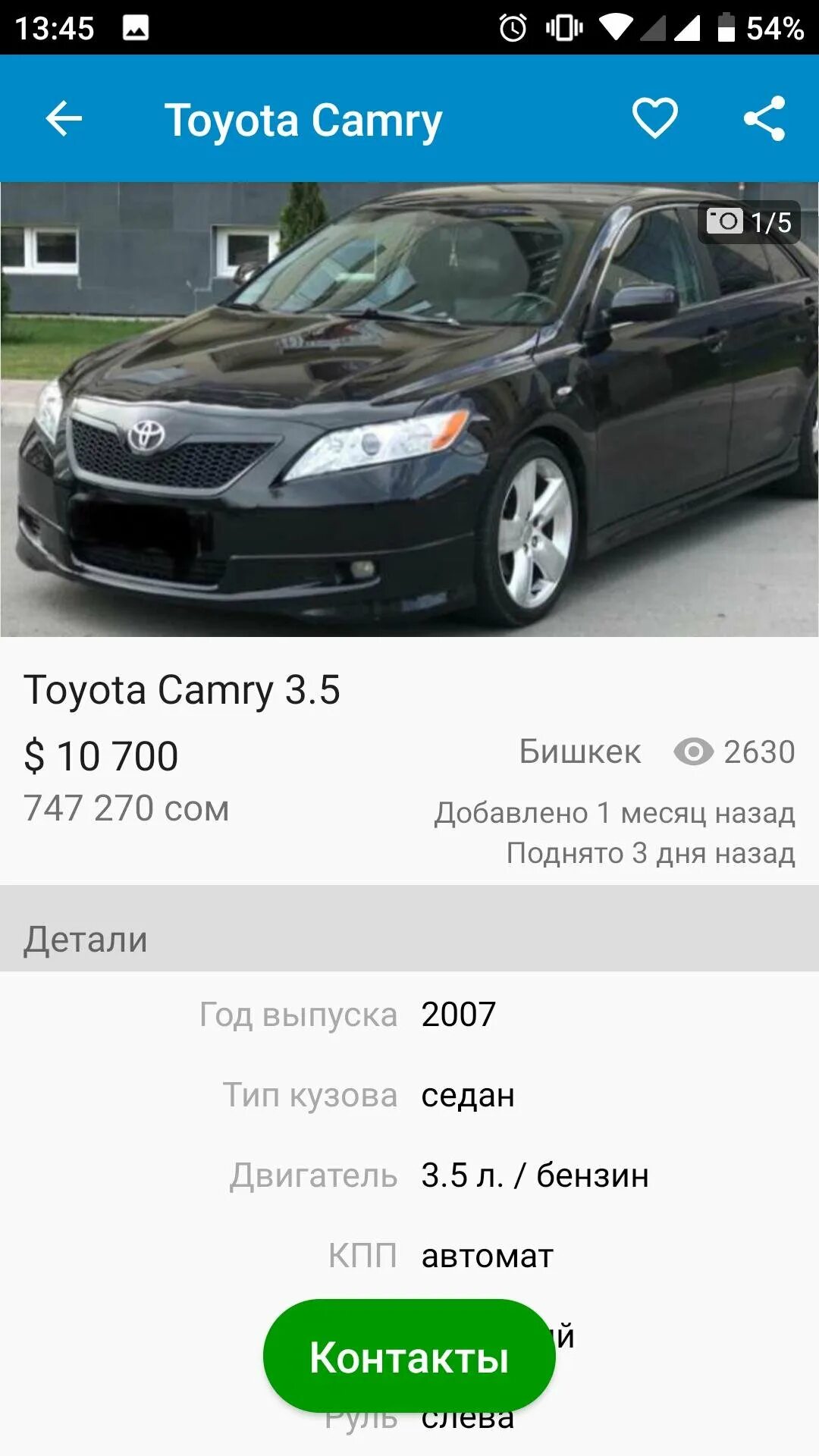Go back from the Toyota Camry listing
The height and width of the screenshot is (1456, 819).
tap(64, 119)
